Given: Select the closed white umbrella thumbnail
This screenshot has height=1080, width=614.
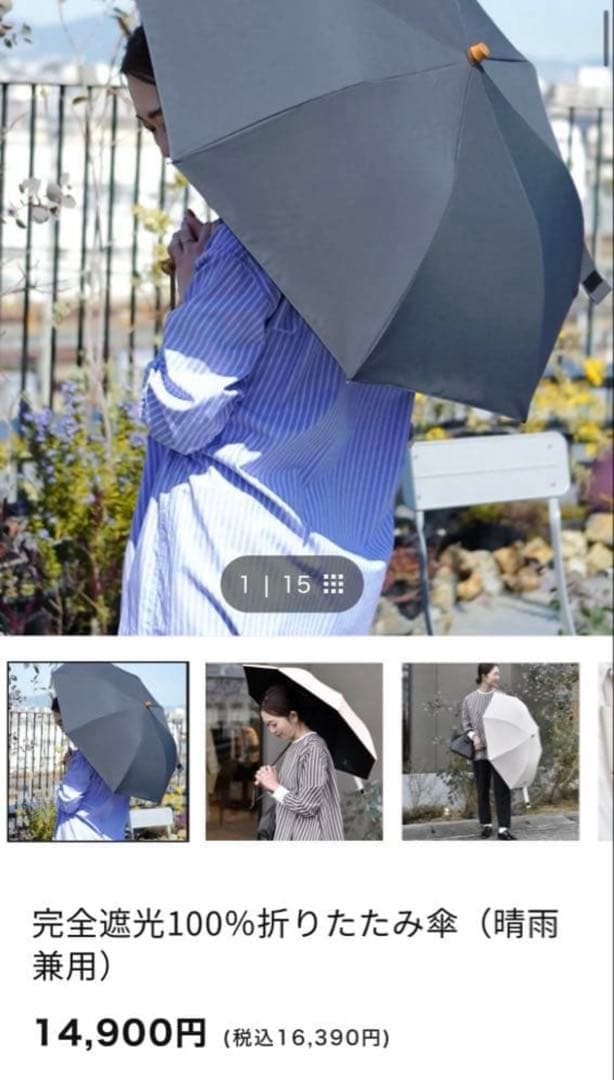Looking at the screenshot, I should pyautogui.click(x=490, y=751).
